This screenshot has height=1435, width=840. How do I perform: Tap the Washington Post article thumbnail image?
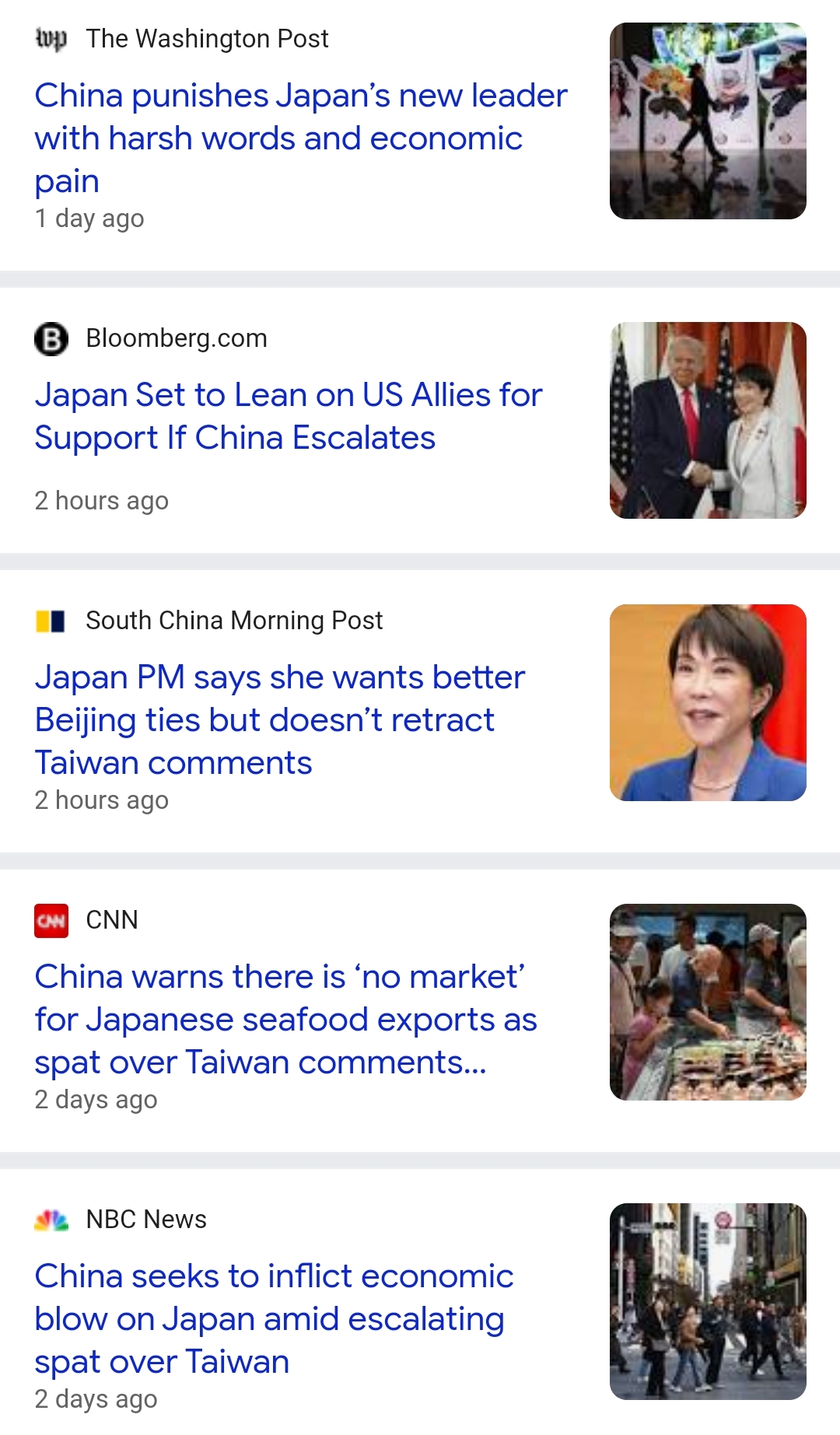click(x=708, y=121)
